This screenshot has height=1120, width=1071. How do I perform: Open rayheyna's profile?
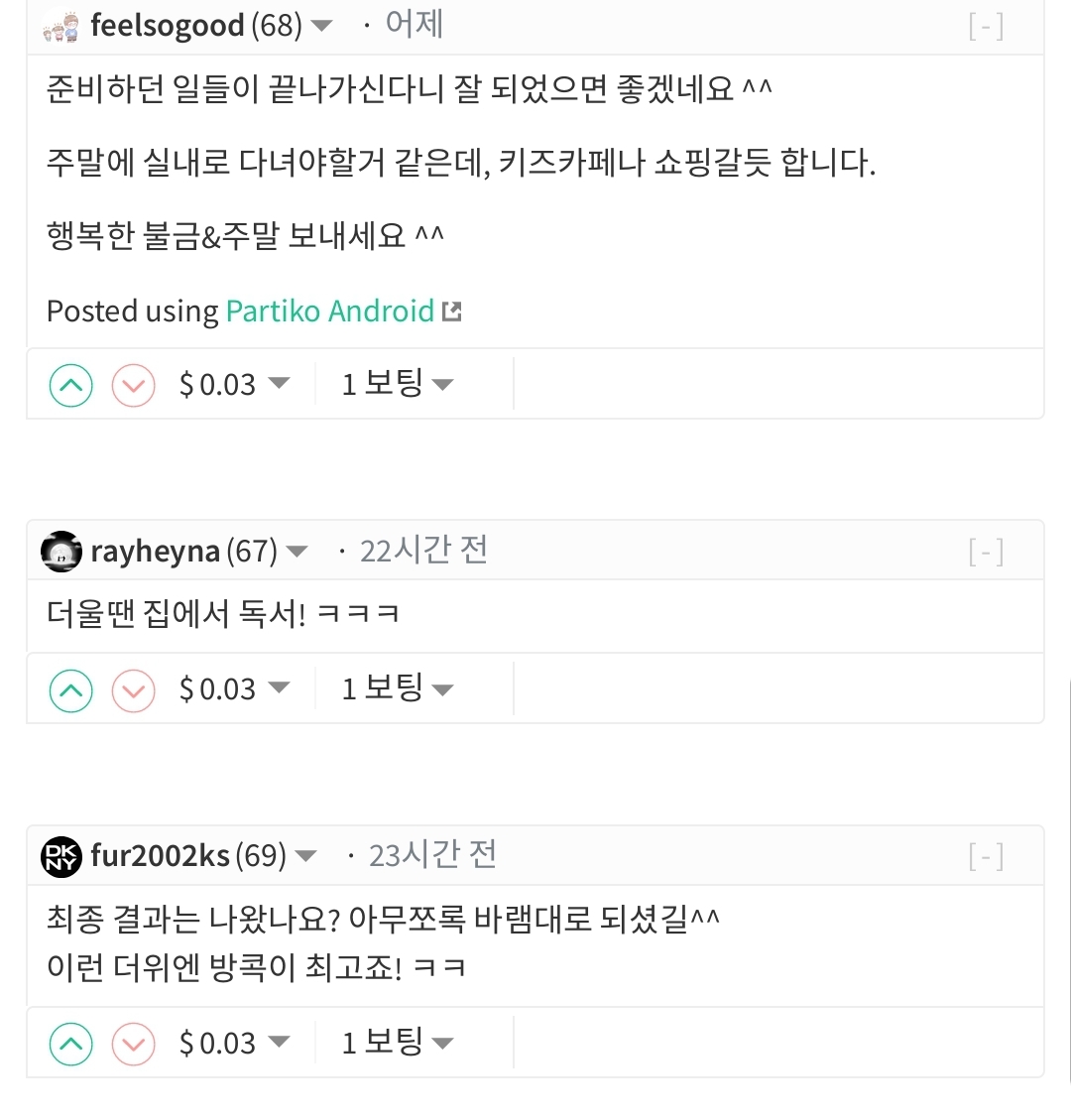(155, 552)
